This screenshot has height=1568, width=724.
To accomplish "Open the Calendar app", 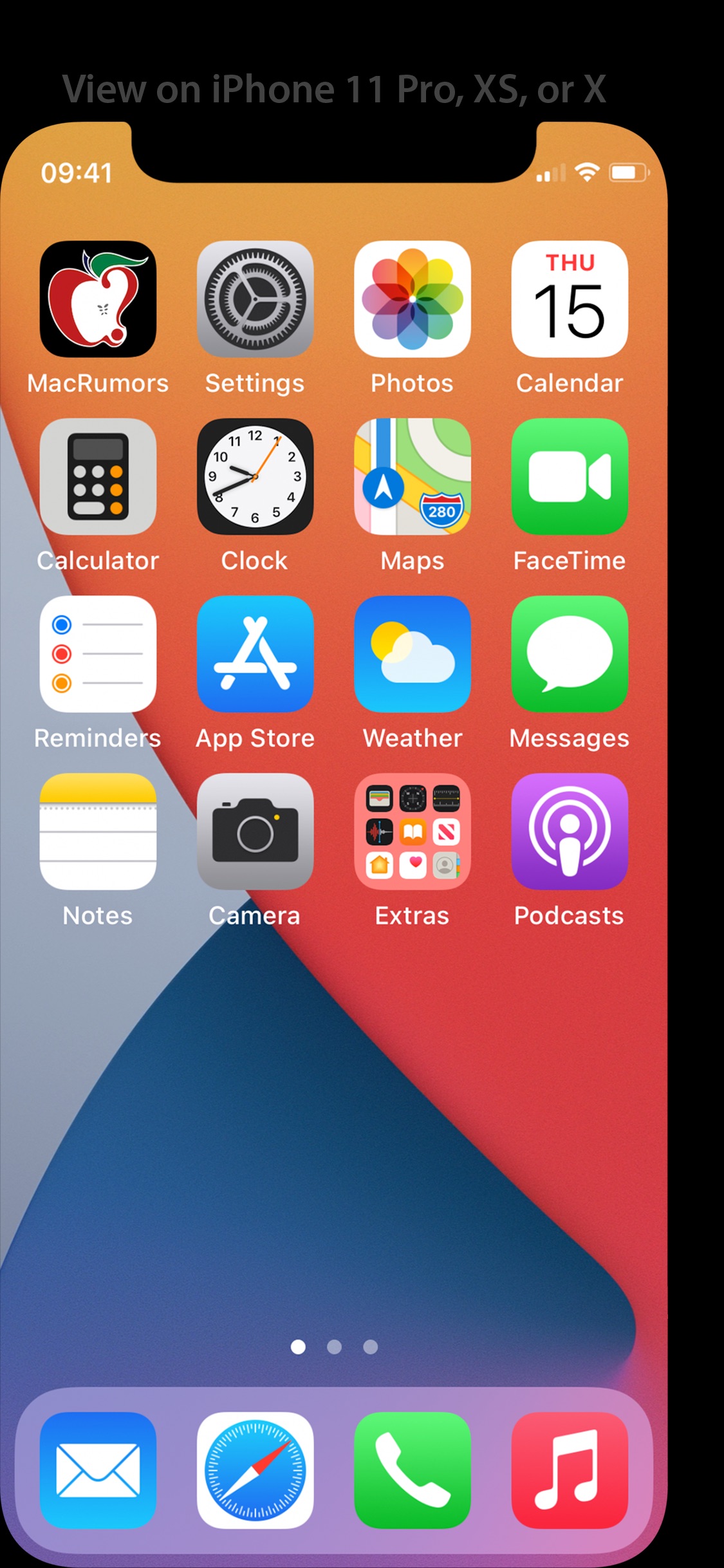I will pos(570,299).
